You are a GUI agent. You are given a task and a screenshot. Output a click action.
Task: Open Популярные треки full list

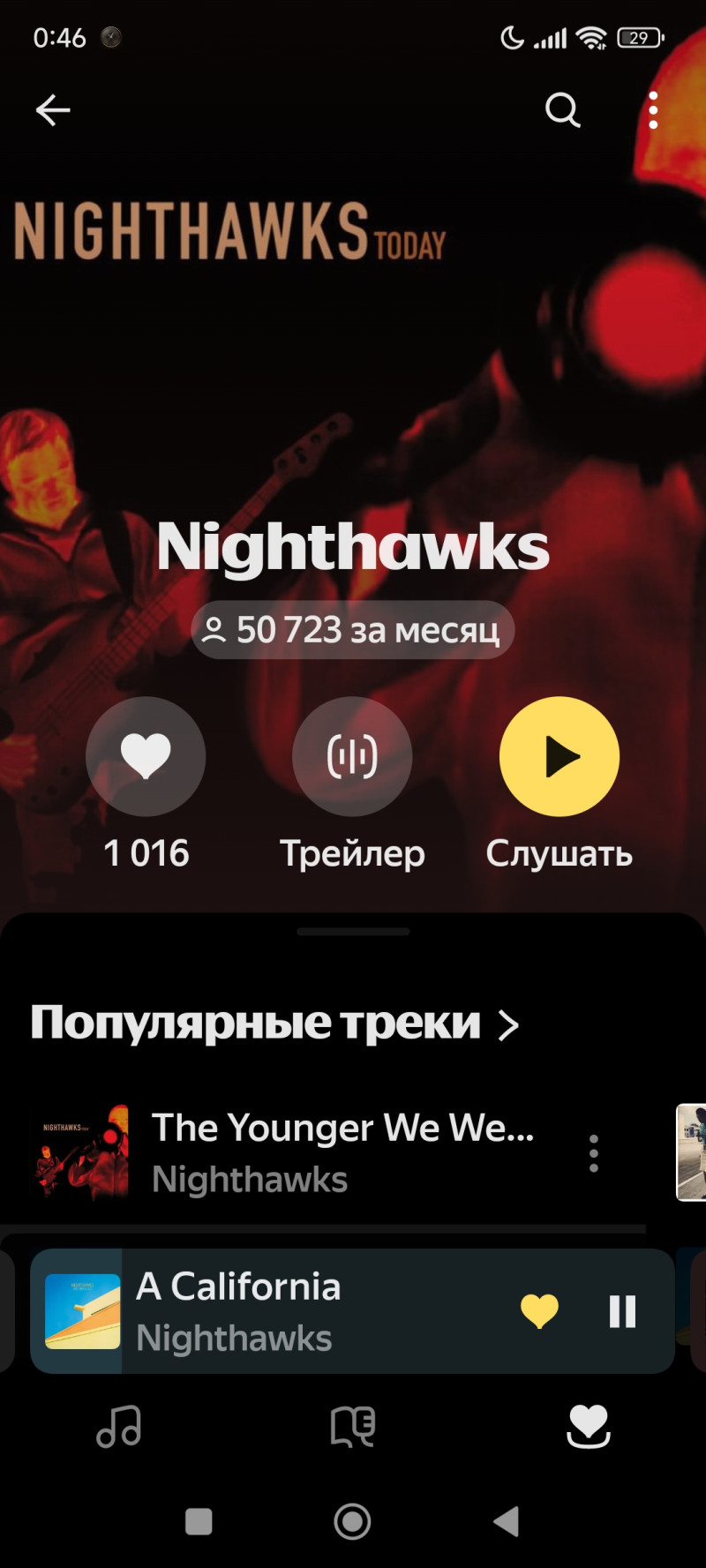(x=274, y=1024)
